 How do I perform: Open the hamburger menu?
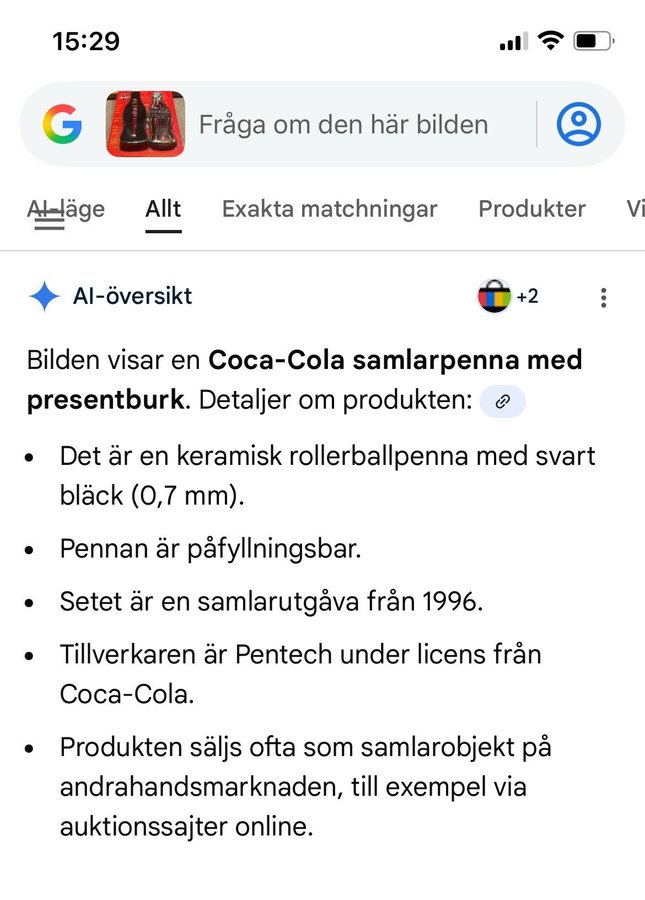click(49, 221)
